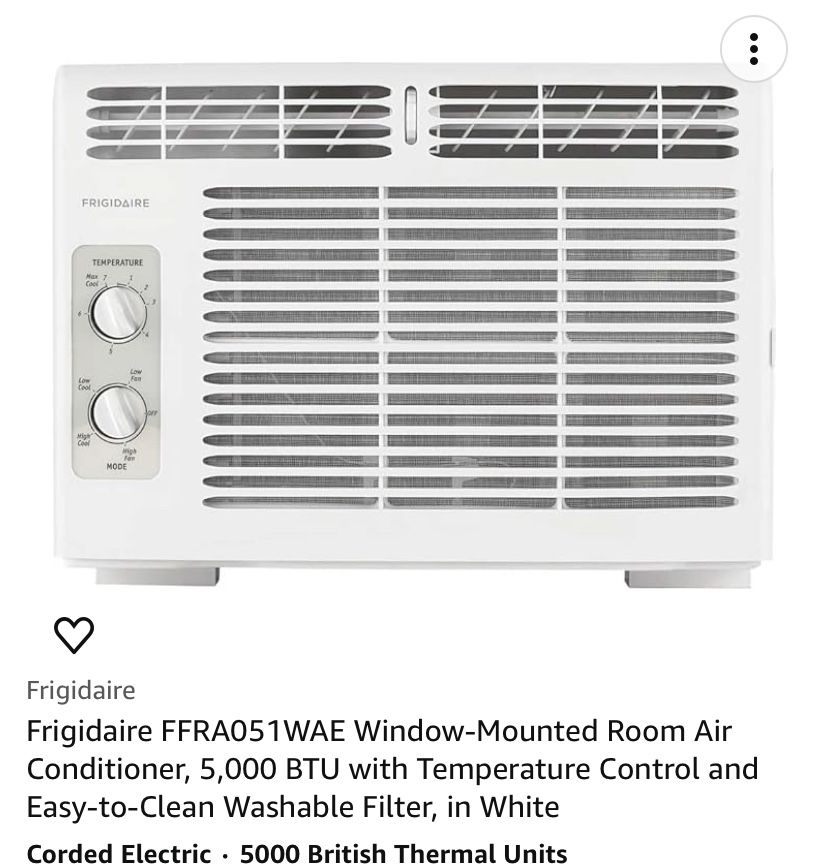Screen dimensions: 828x865
Task: Click Low Cool on the mode dial
Action: 86,383
